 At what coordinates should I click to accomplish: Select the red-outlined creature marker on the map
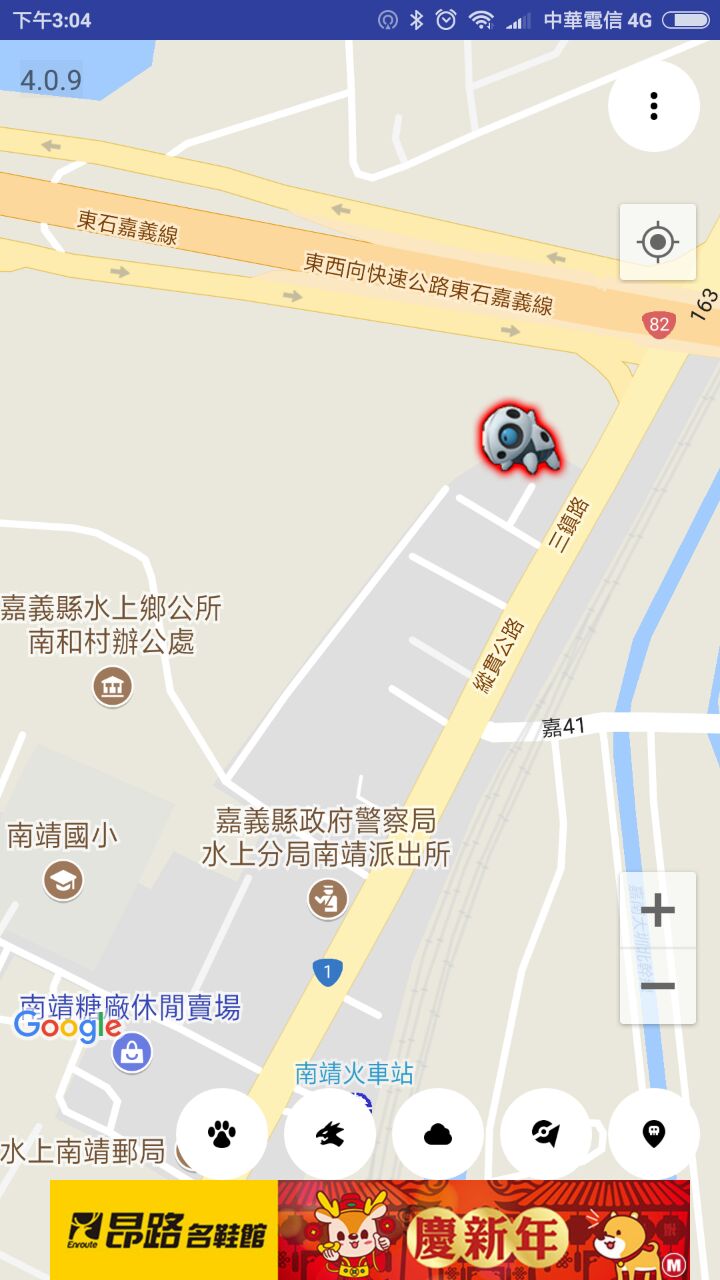point(521,438)
